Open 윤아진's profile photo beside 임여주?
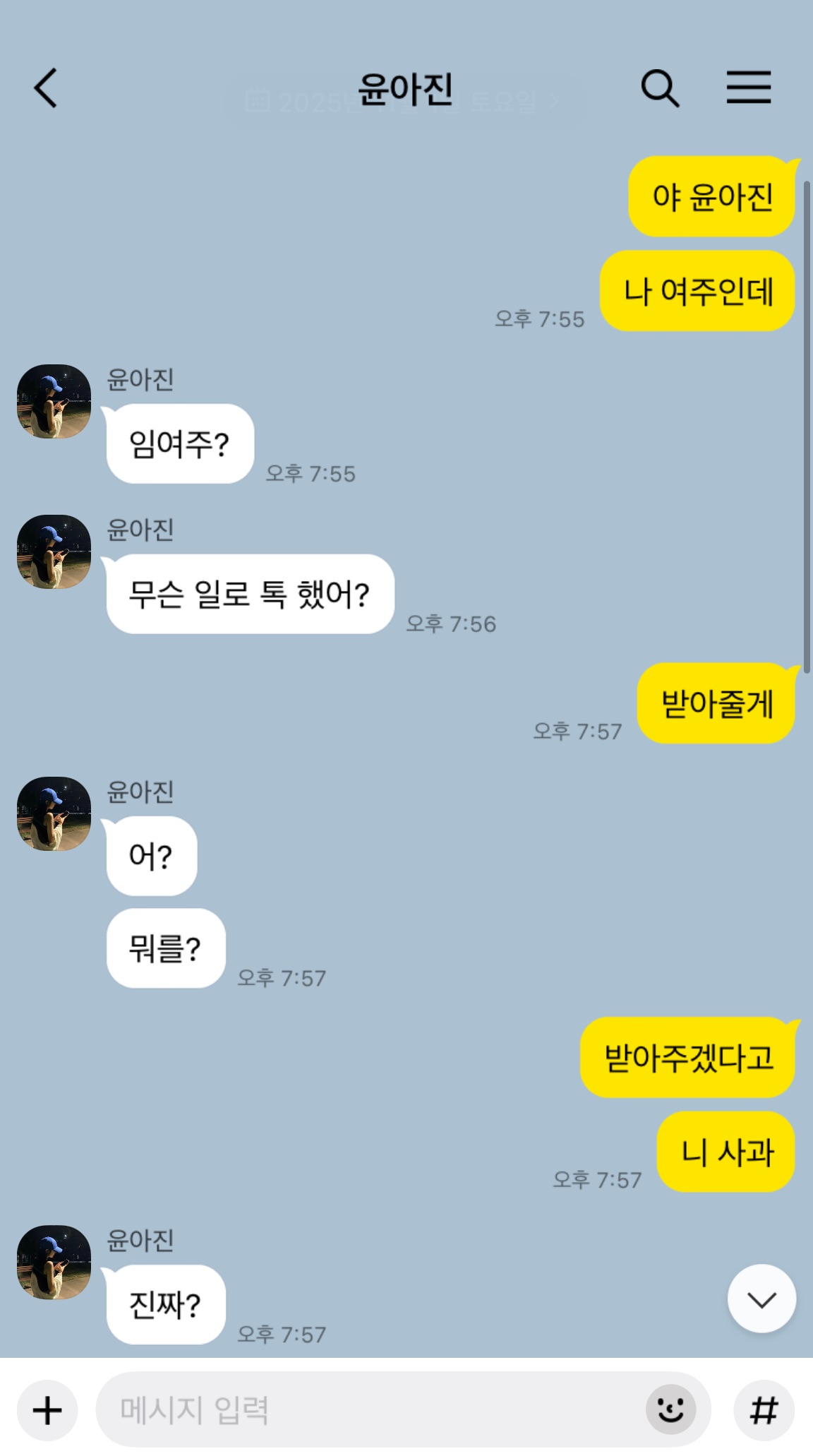Screen dimensions: 813x1456 point(54,401)
